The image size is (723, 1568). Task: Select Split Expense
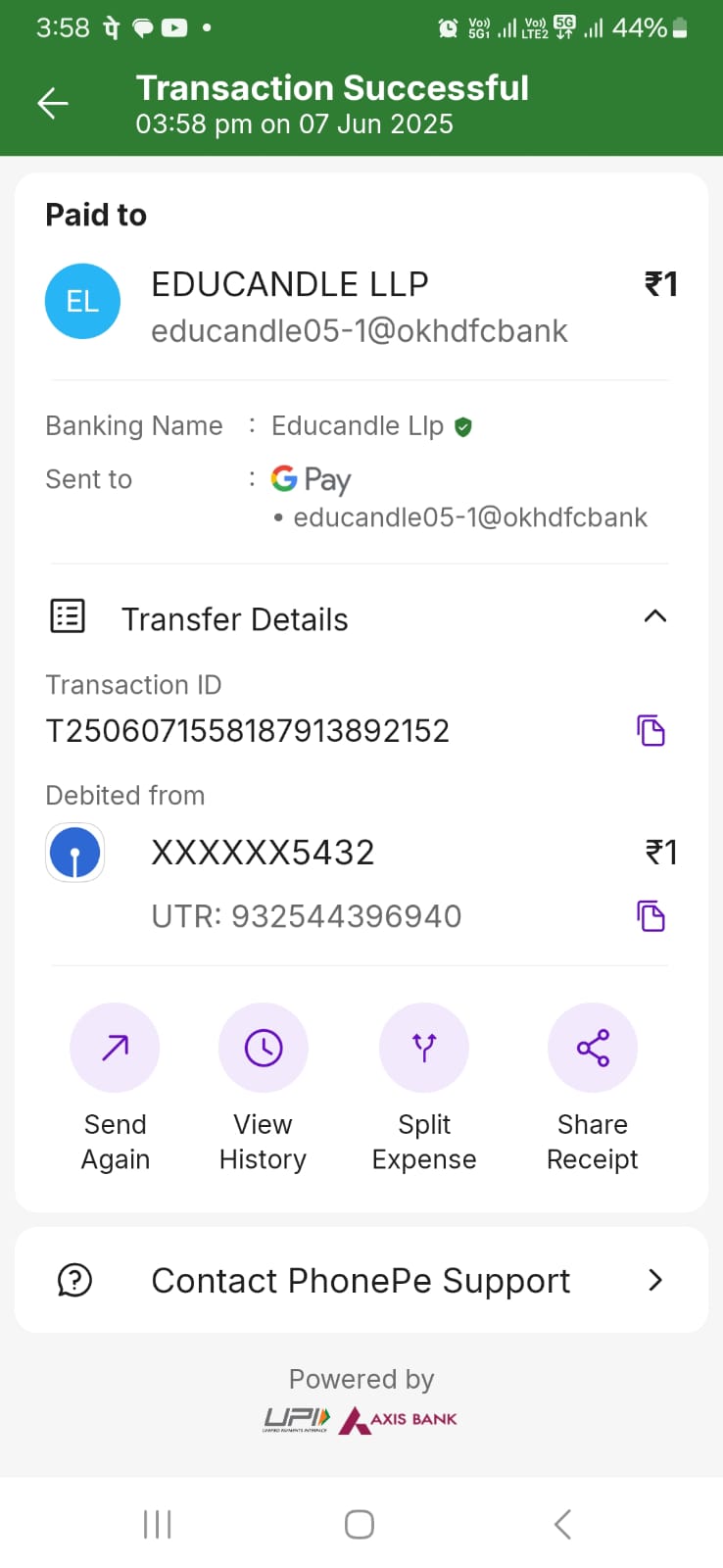(x=423, y=1049)
